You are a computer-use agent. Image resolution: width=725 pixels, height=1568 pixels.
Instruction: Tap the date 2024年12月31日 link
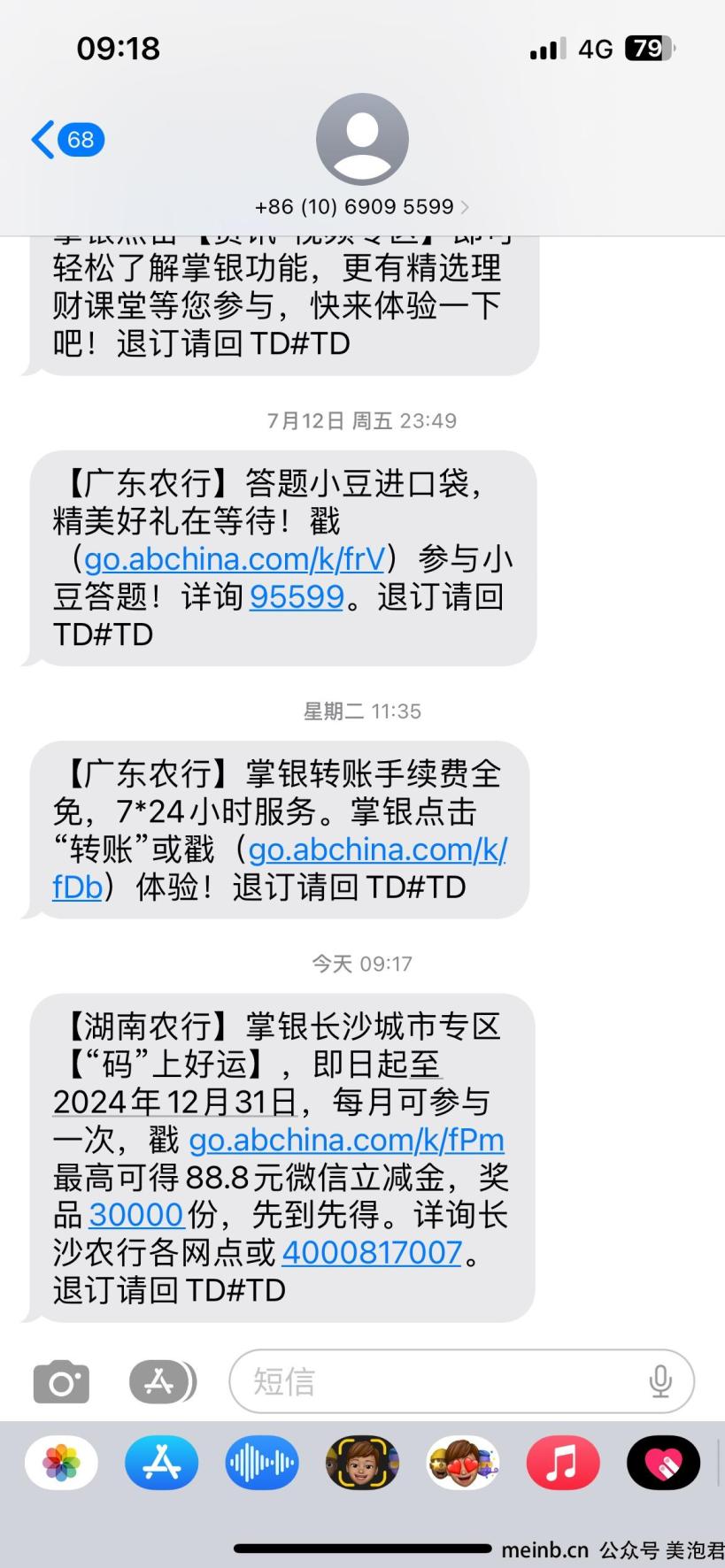click(x=175, y=1102)
